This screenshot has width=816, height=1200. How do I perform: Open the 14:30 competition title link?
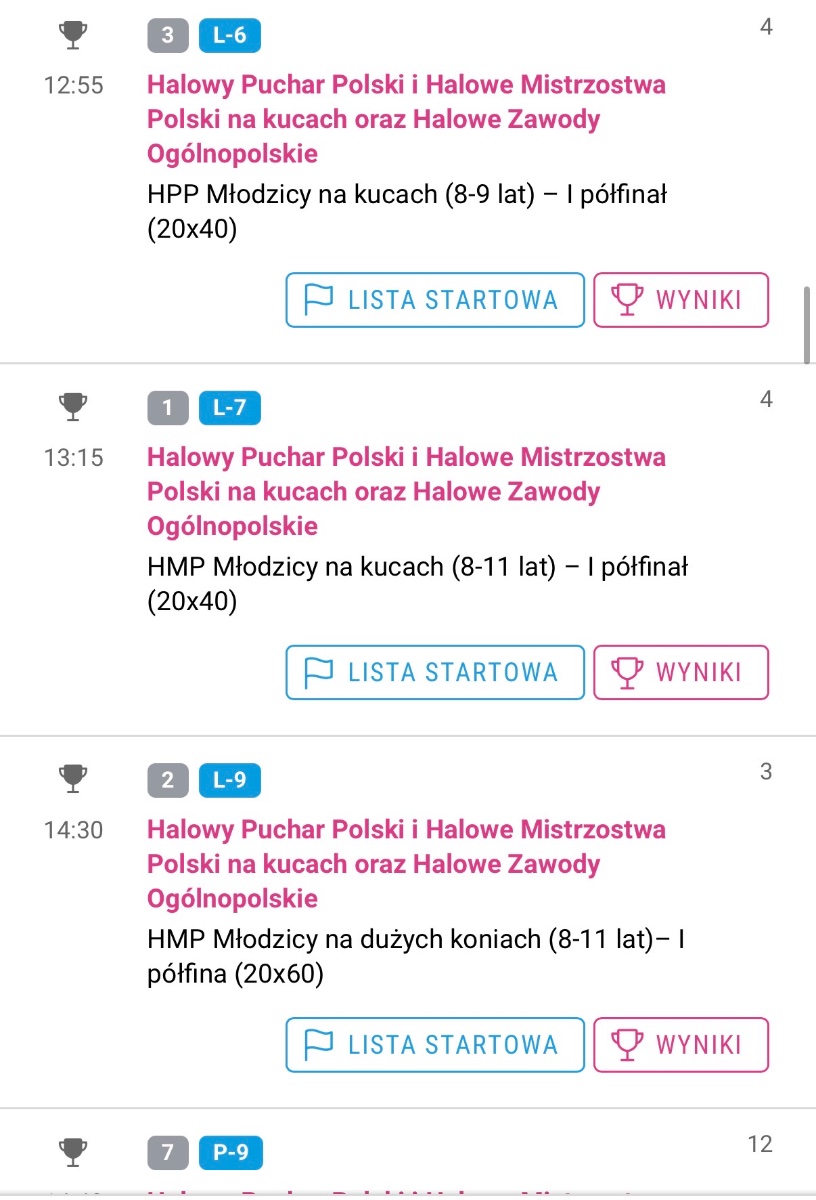pos(406,863)
